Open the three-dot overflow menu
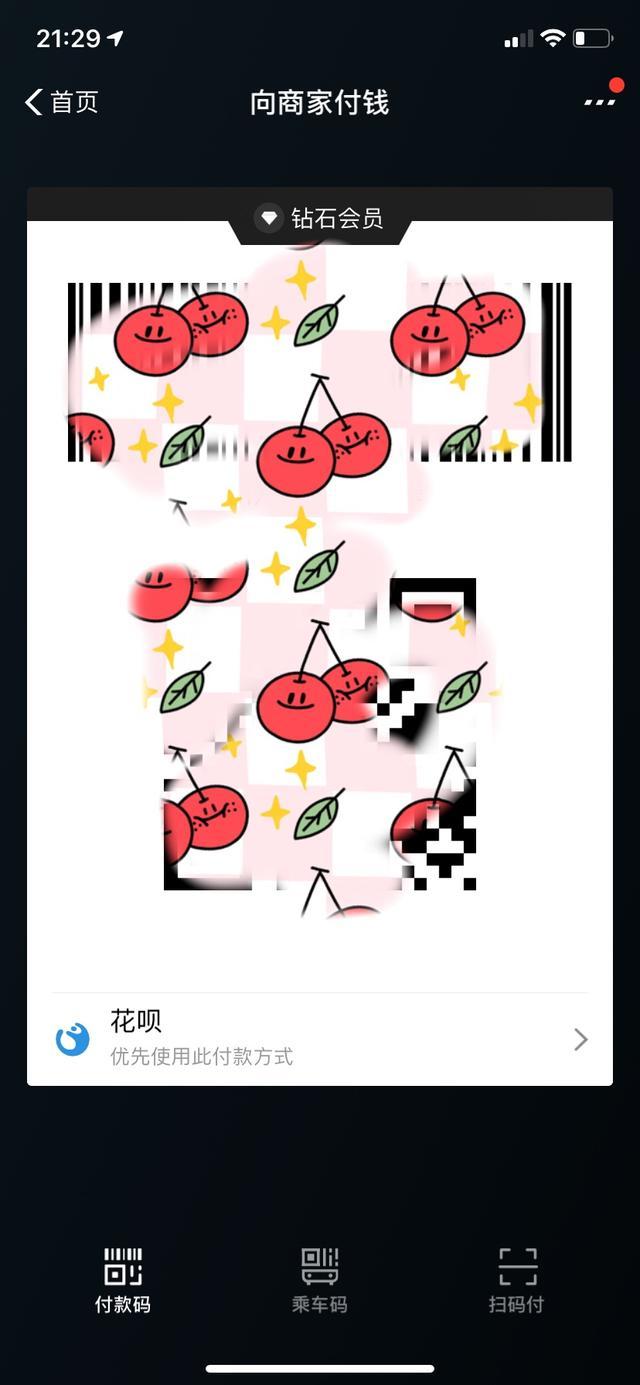 click(600, 102)
